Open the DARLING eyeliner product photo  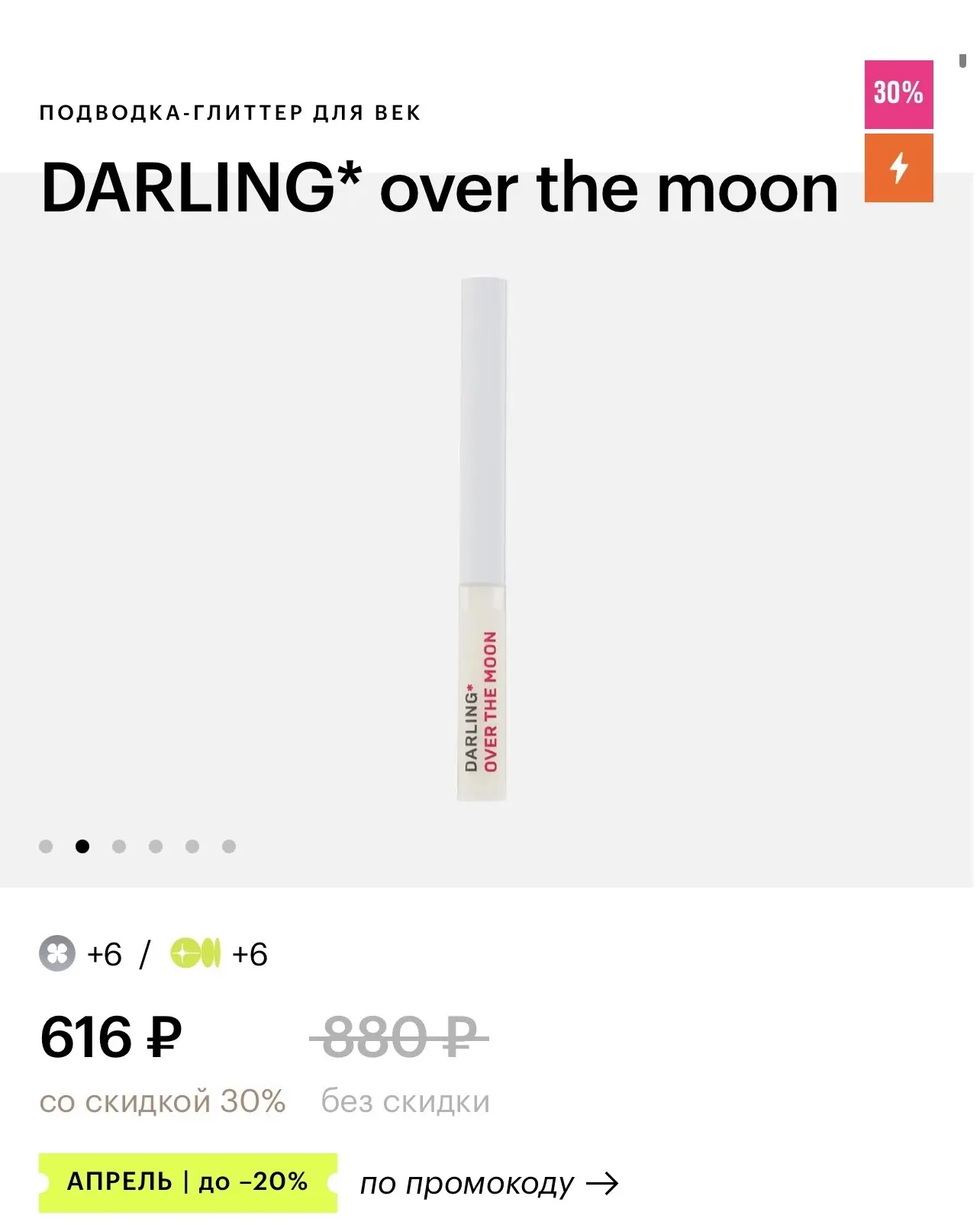pos(482,539)
